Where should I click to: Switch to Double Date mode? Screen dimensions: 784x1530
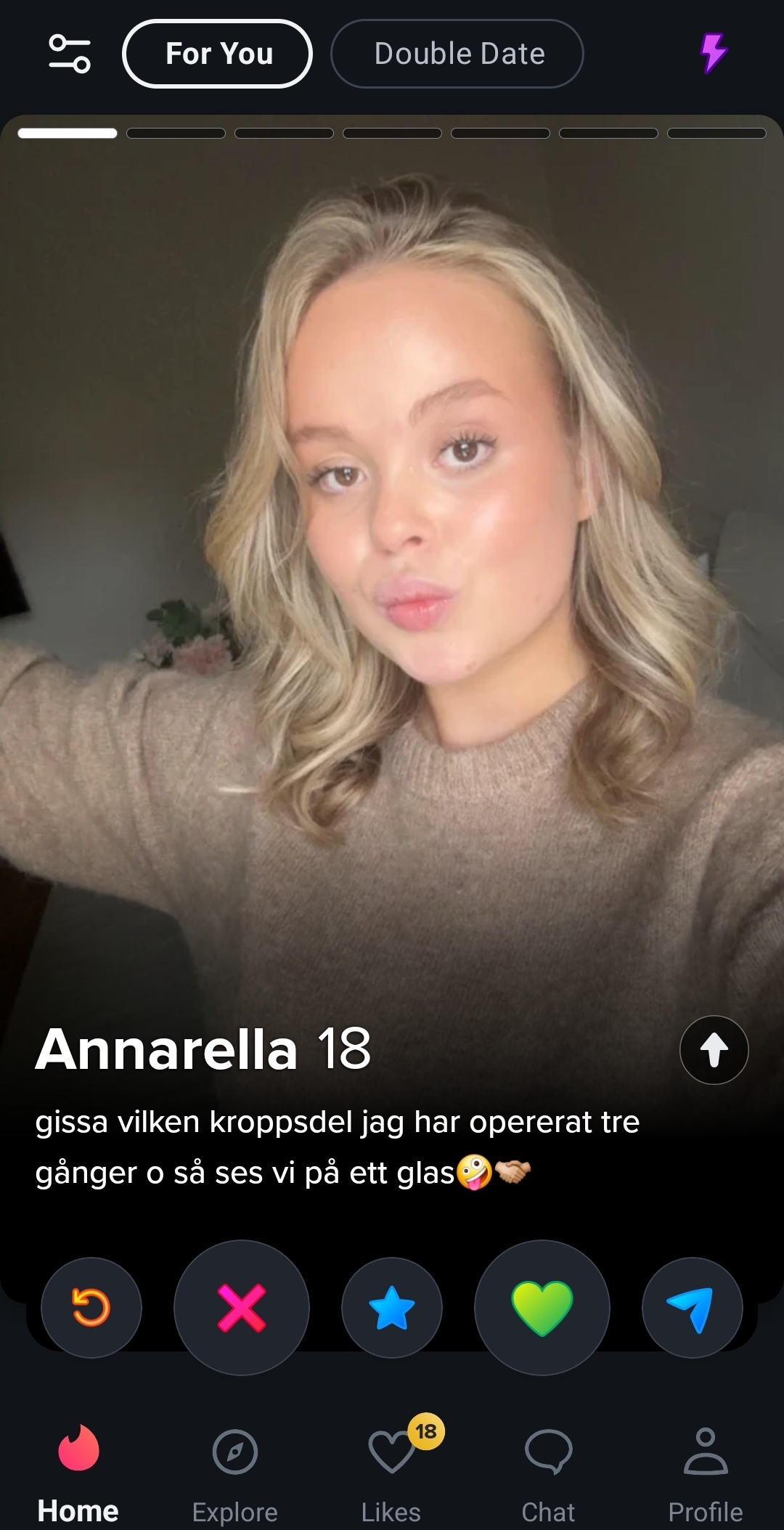coord(457,54)
